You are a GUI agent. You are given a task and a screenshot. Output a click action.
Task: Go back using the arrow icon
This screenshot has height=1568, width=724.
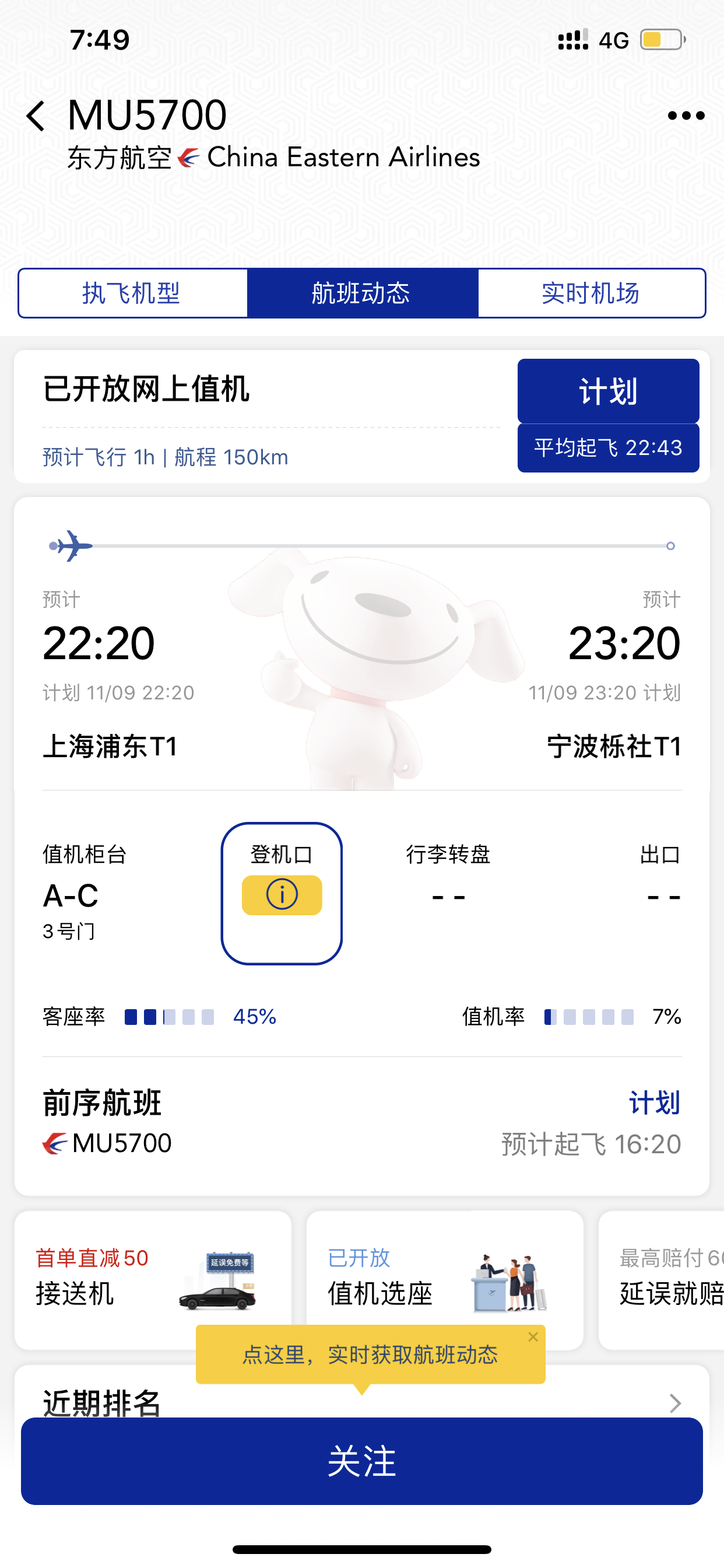point(36,116)
